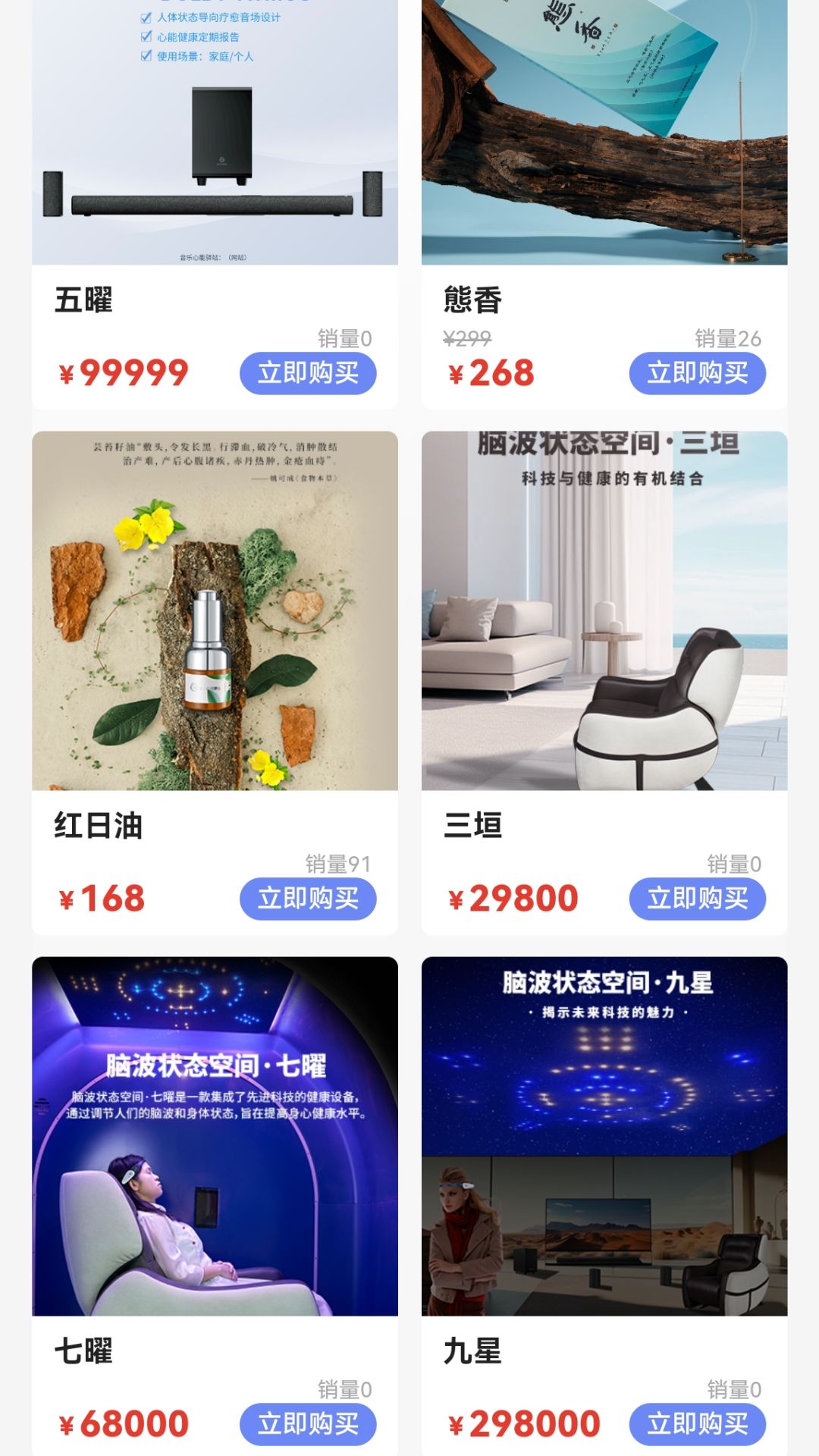This screenshot has width=819, height=1456.
Task: View the 九星 product image
Action: [x=604, y=1136]
